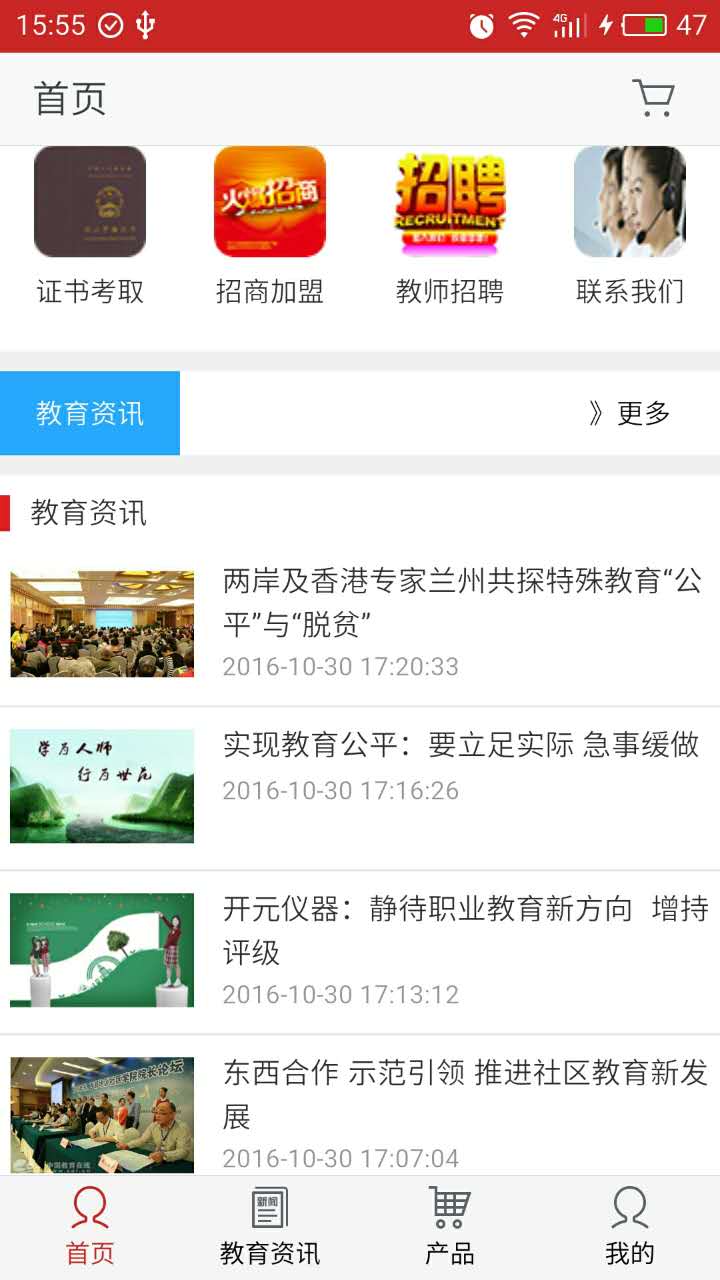Screen dimensions: 720x1280
Task: Open the 我的 tab
Action: pos(630,1226)
